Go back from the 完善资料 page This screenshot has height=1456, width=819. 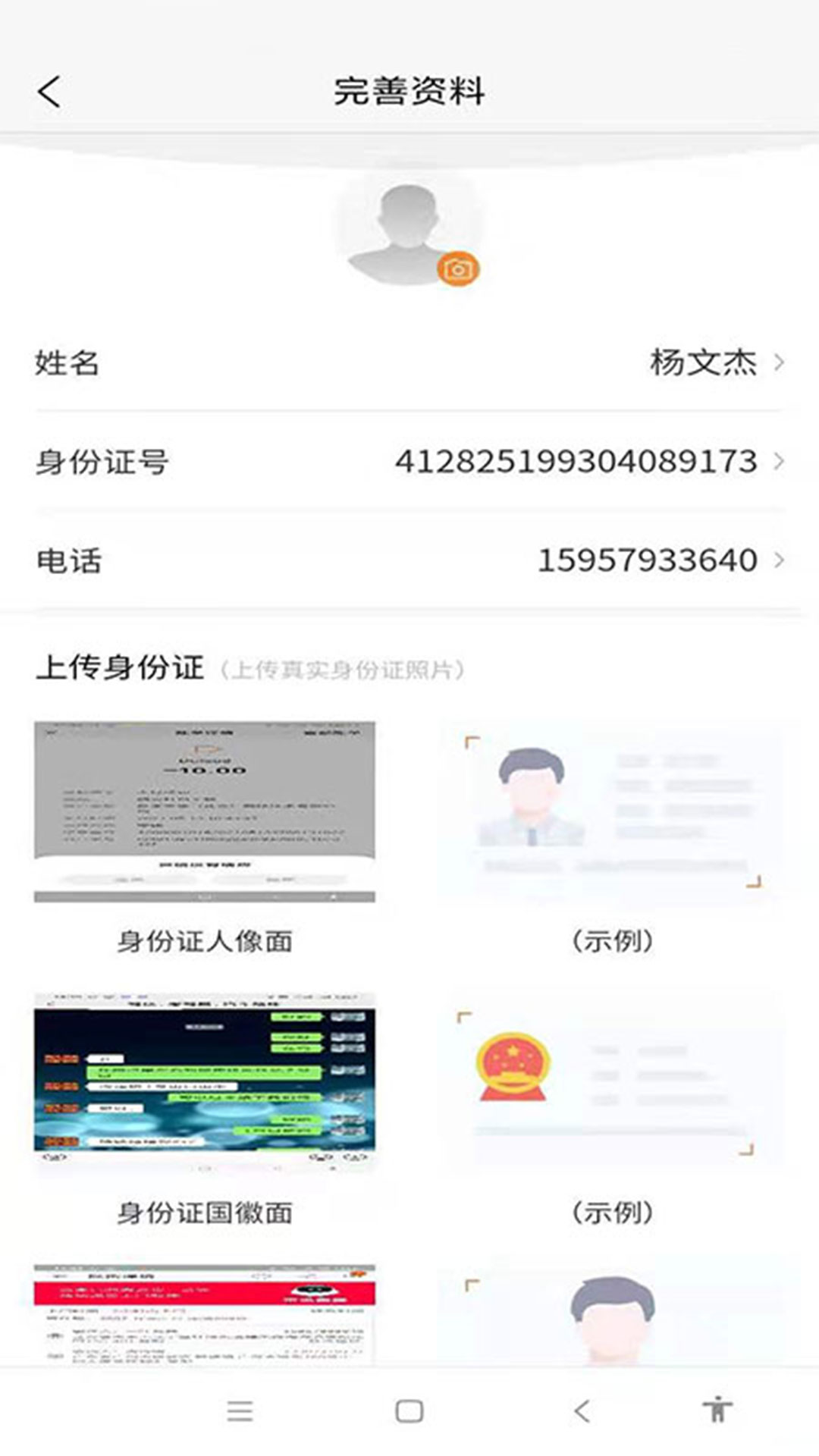click(49, 92)
